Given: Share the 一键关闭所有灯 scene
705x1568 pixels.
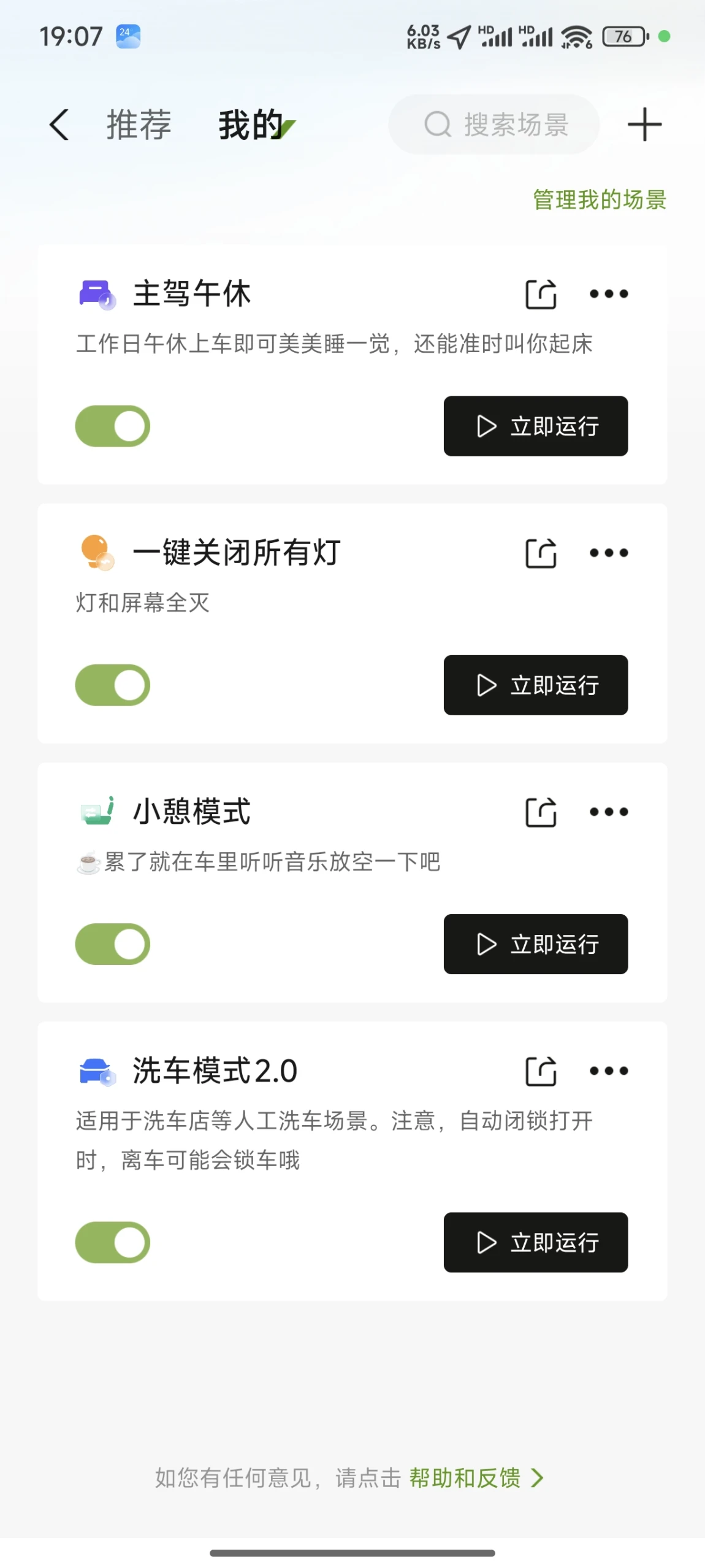Looking at the screenshot, I should coord(541,553).
